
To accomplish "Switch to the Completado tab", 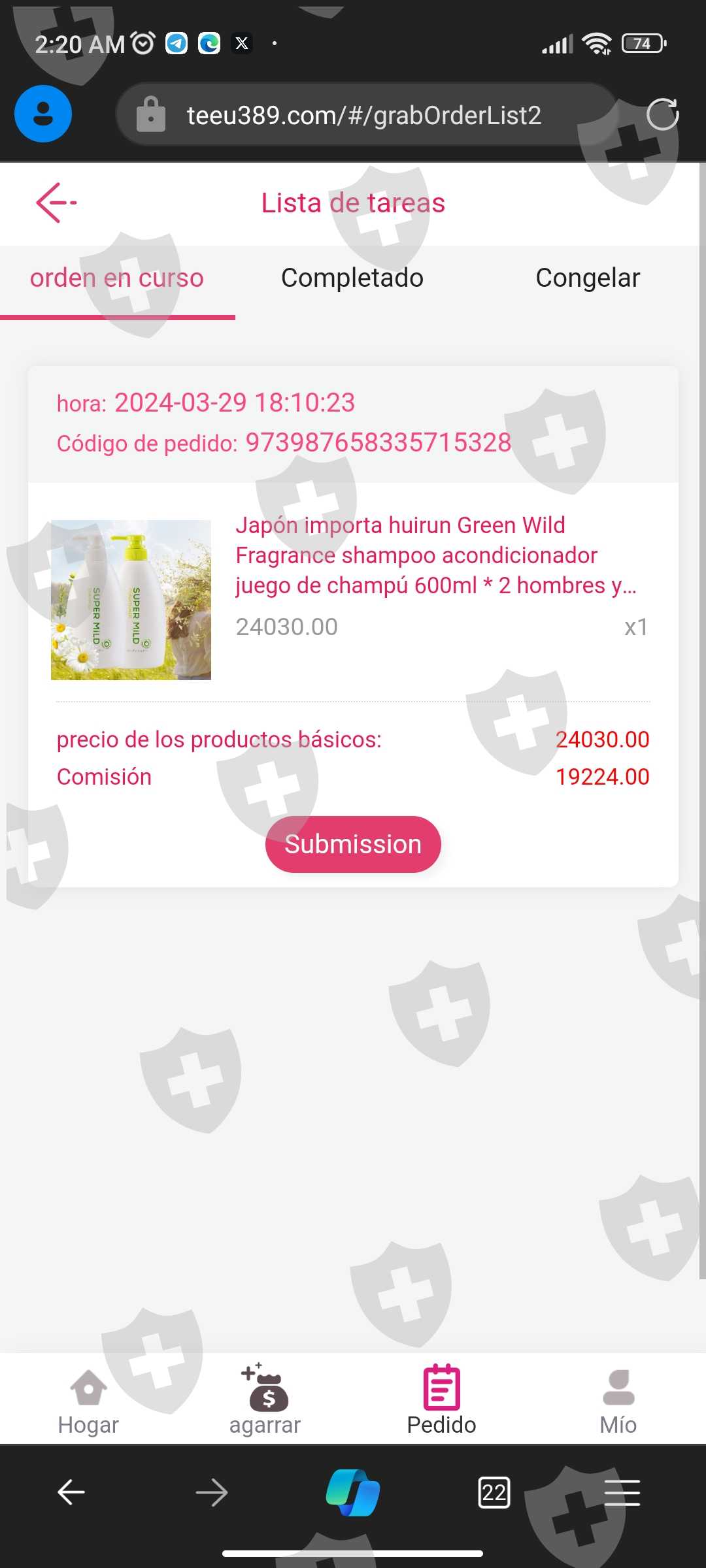I will coord(352,278).
